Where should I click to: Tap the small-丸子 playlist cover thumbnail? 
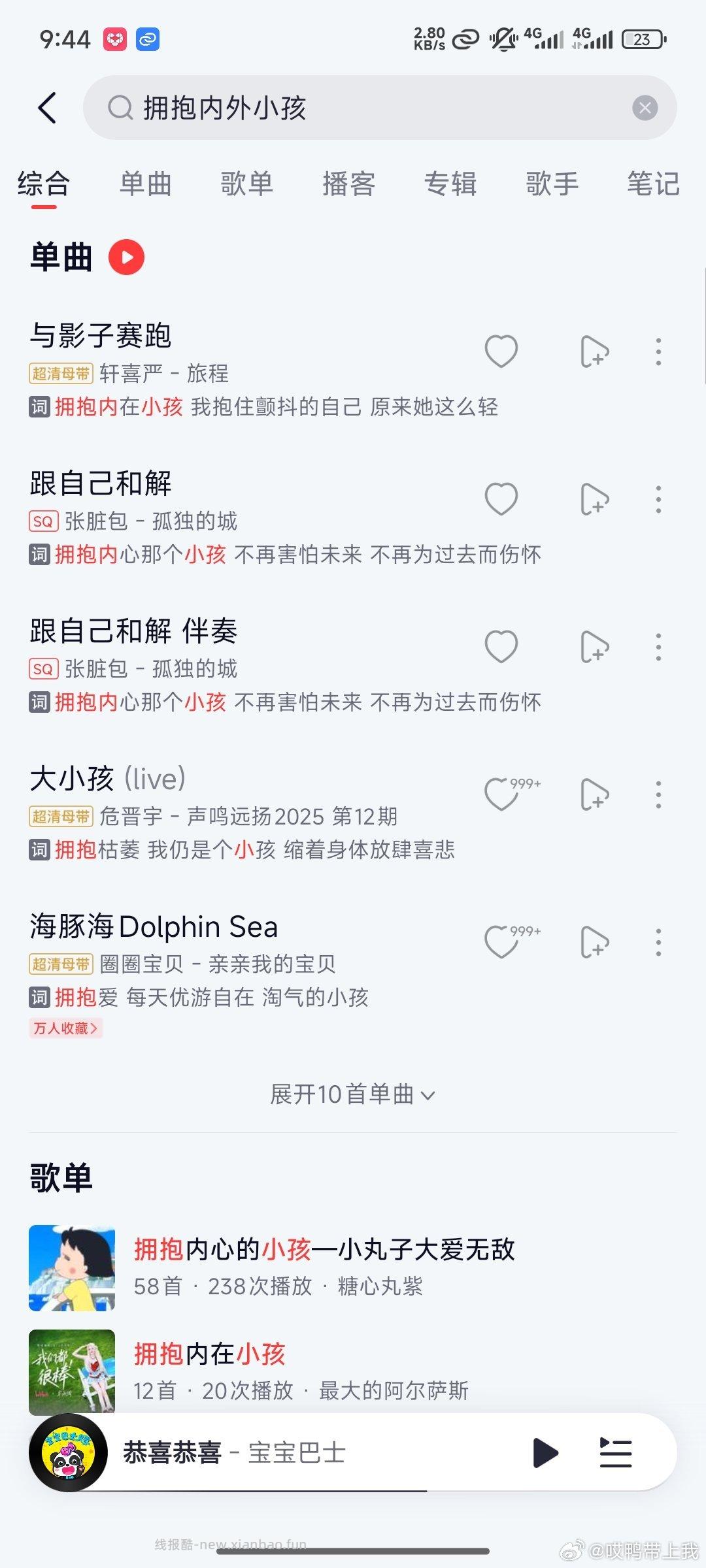[x=72, y=1267]
